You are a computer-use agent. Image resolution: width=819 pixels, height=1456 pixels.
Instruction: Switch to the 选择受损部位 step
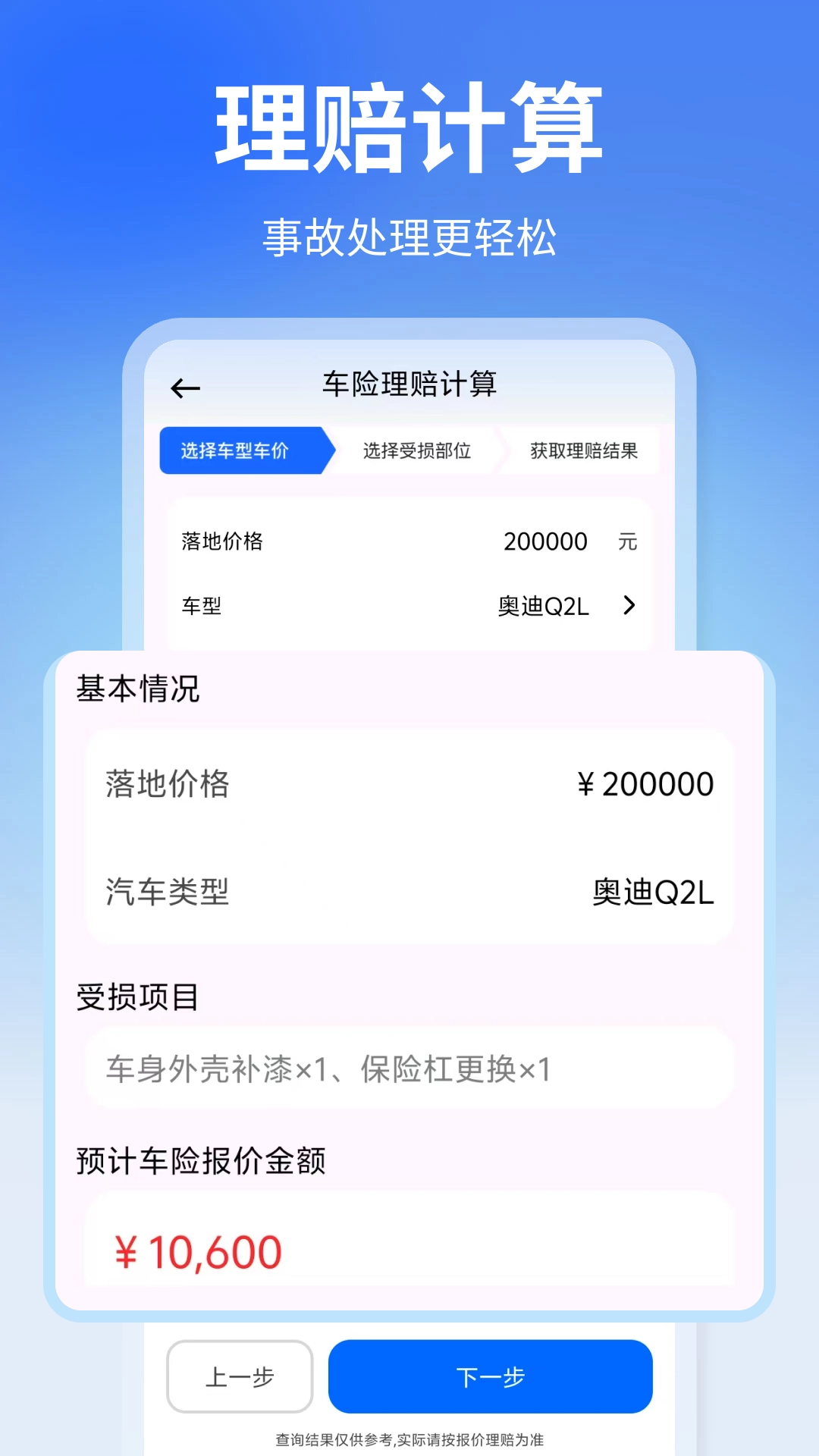tap(416, 451)
